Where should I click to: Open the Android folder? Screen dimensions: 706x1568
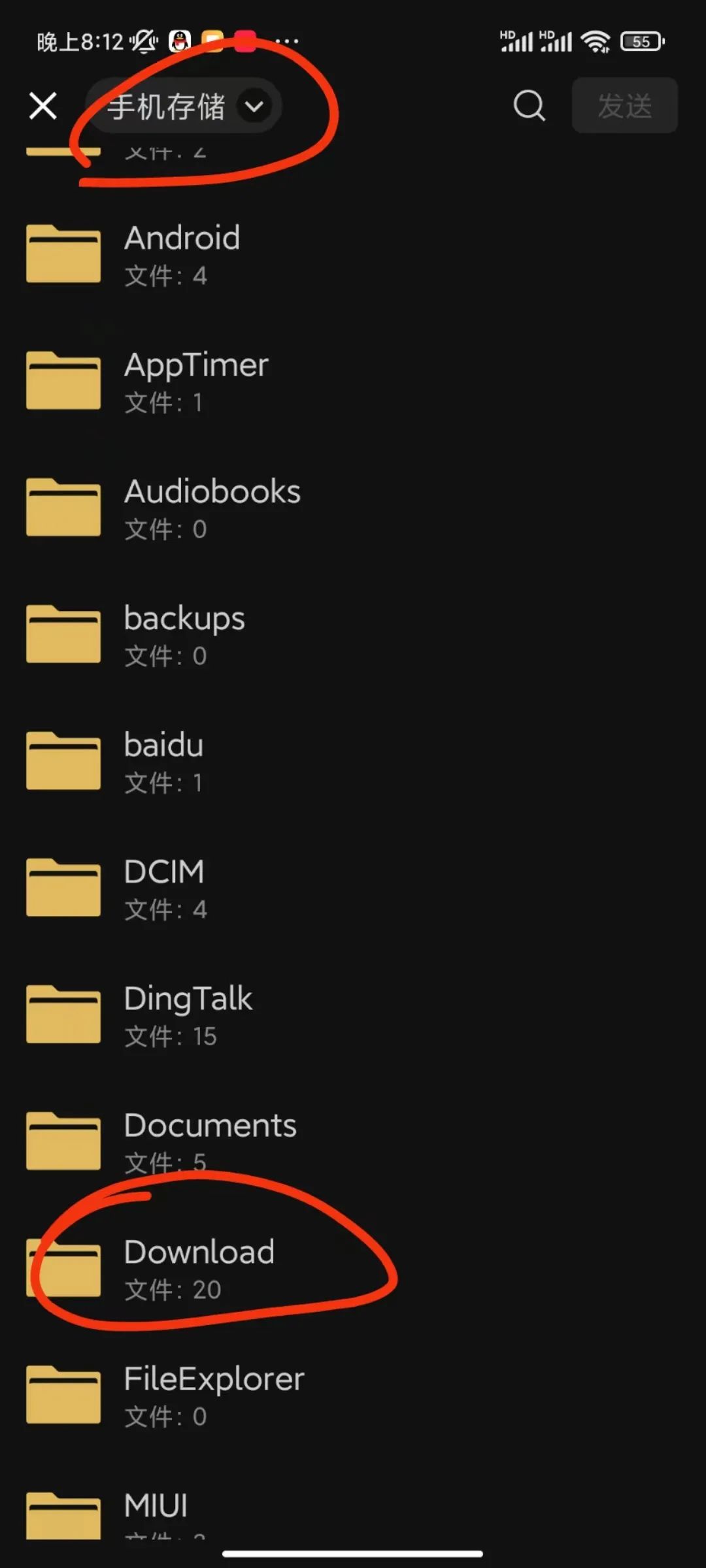click(182, 255)
